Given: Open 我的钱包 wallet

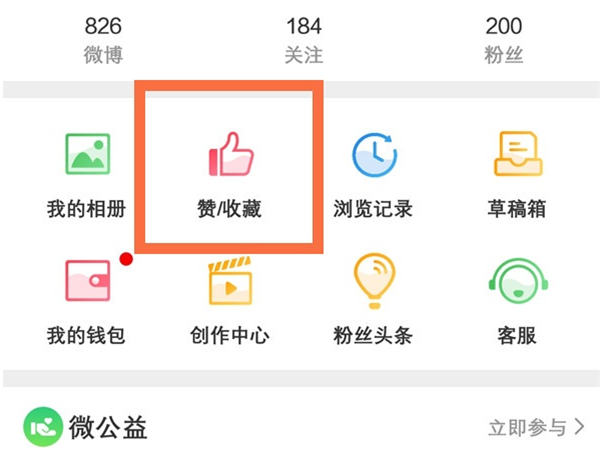Looking at the screenshot, I should tap(86, 299).
